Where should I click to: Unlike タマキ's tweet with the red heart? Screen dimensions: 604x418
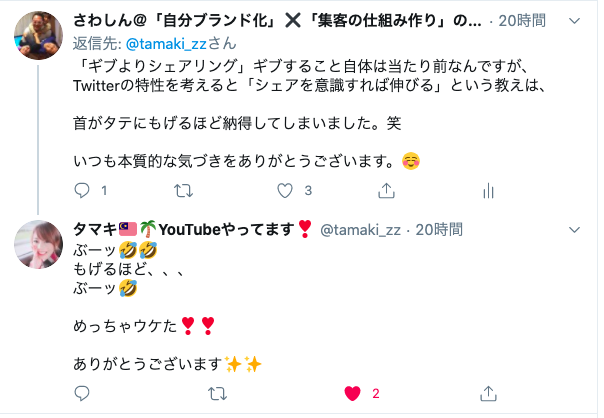pyautogui.click(x=352, y=393)
